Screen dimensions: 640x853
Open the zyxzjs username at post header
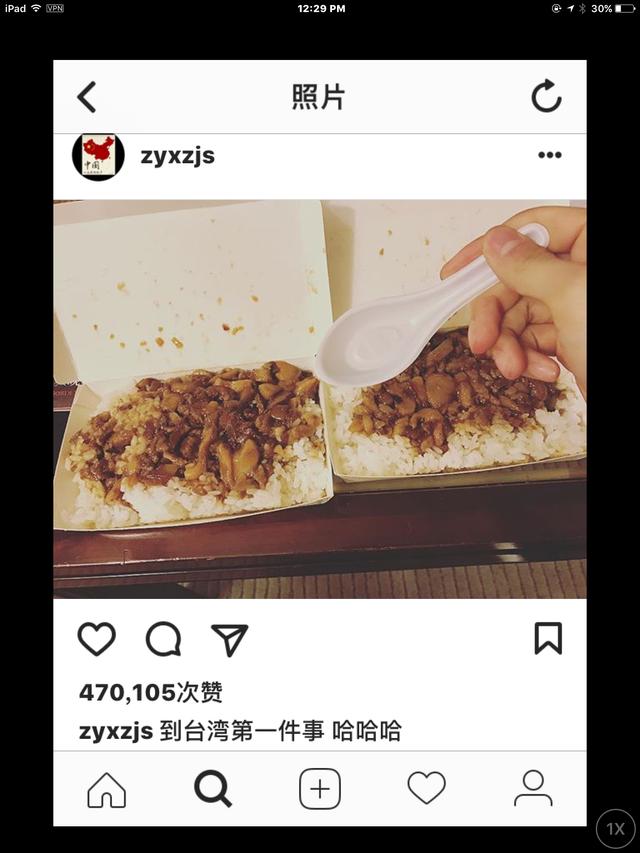tap(178, 156)
